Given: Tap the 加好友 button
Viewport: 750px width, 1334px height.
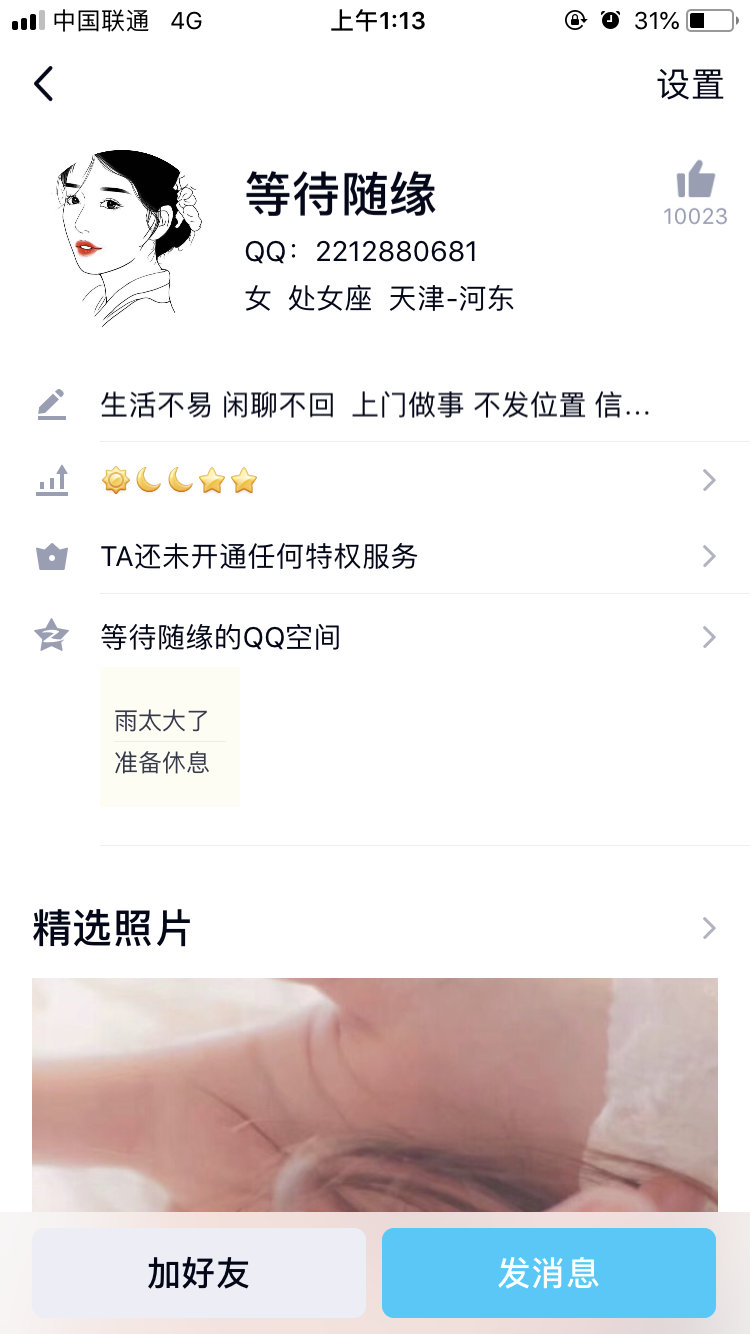Looking at the screenshot, I should click(198, 1273).
